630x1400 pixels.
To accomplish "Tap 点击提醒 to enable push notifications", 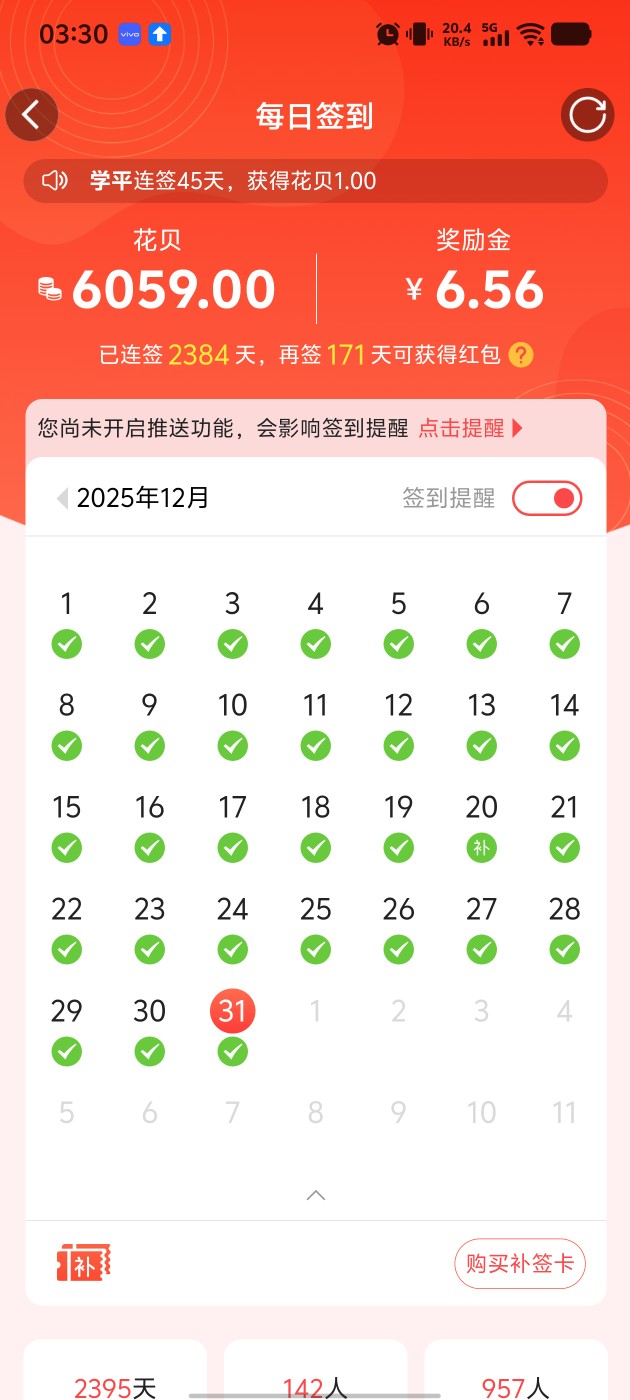I will click(470, 429).
